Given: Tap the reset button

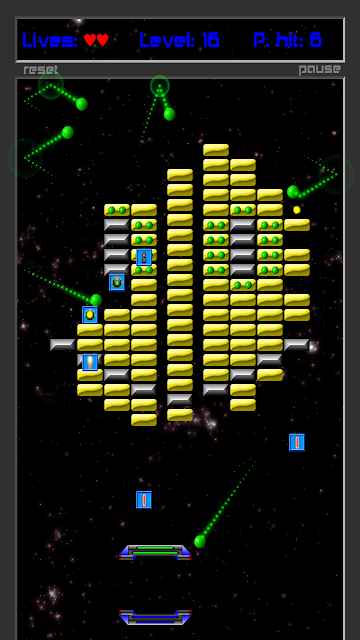Looking at the screenshot, I should point(41,70).
